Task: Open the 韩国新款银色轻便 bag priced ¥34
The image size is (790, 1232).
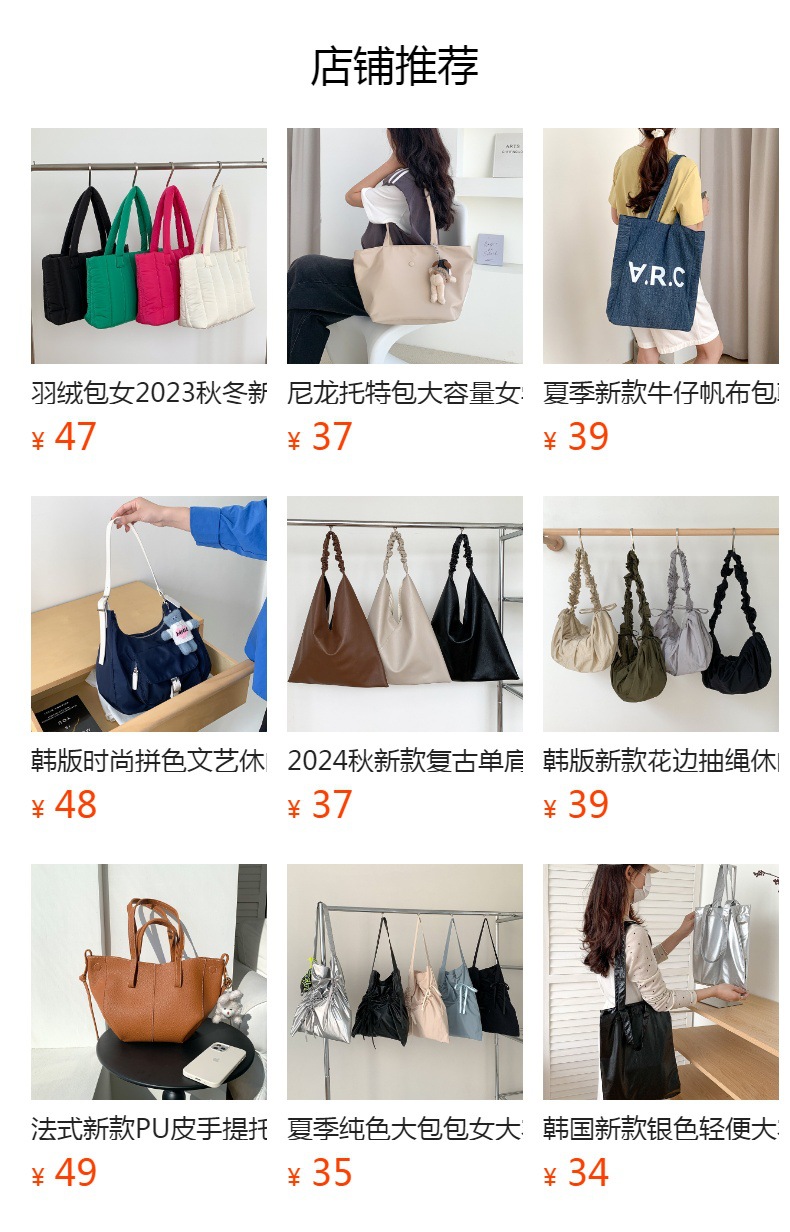Action: (x=660, y=982)
